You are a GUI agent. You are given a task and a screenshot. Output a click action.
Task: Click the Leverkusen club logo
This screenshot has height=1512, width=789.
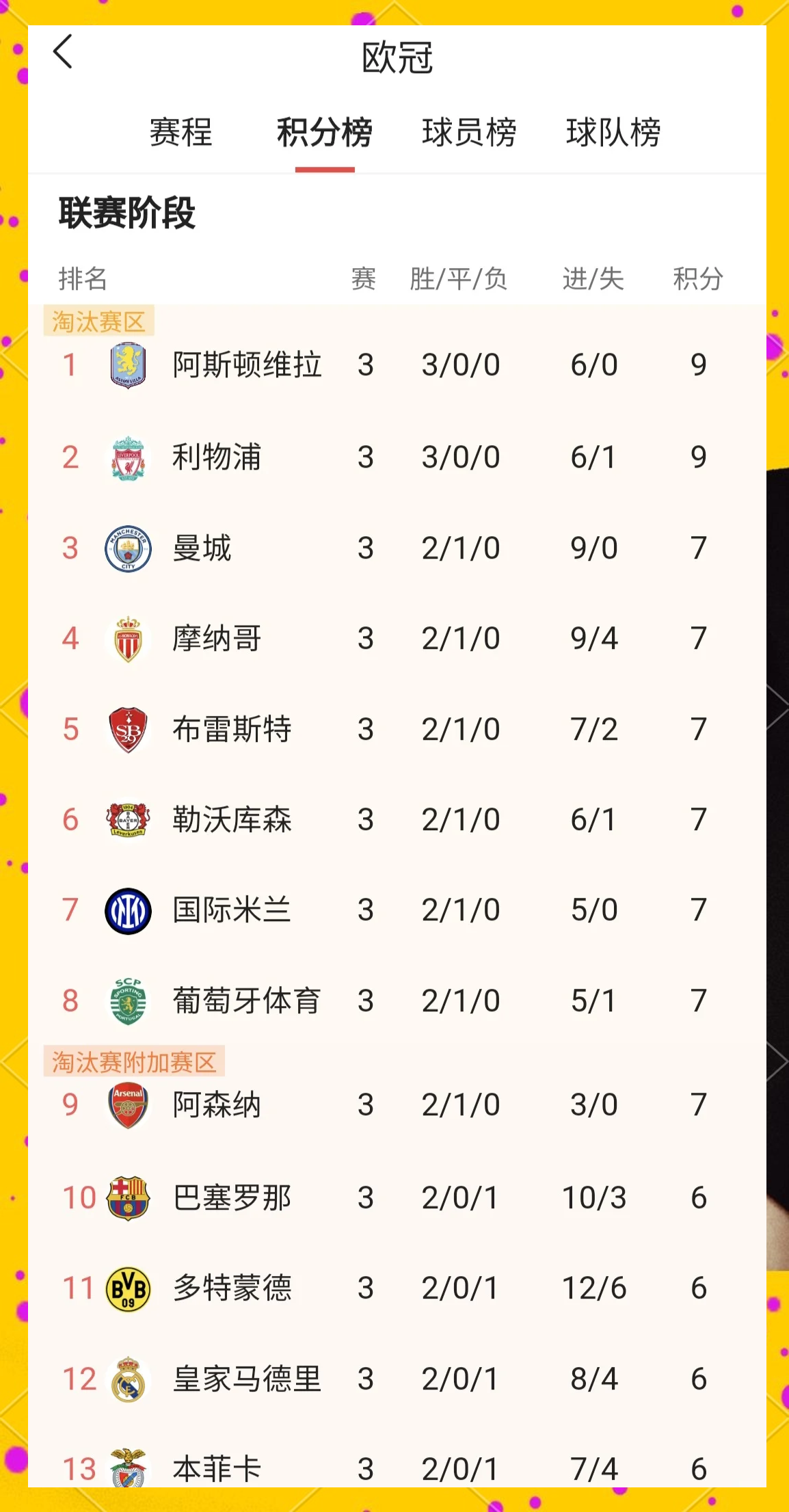(127, 819)
